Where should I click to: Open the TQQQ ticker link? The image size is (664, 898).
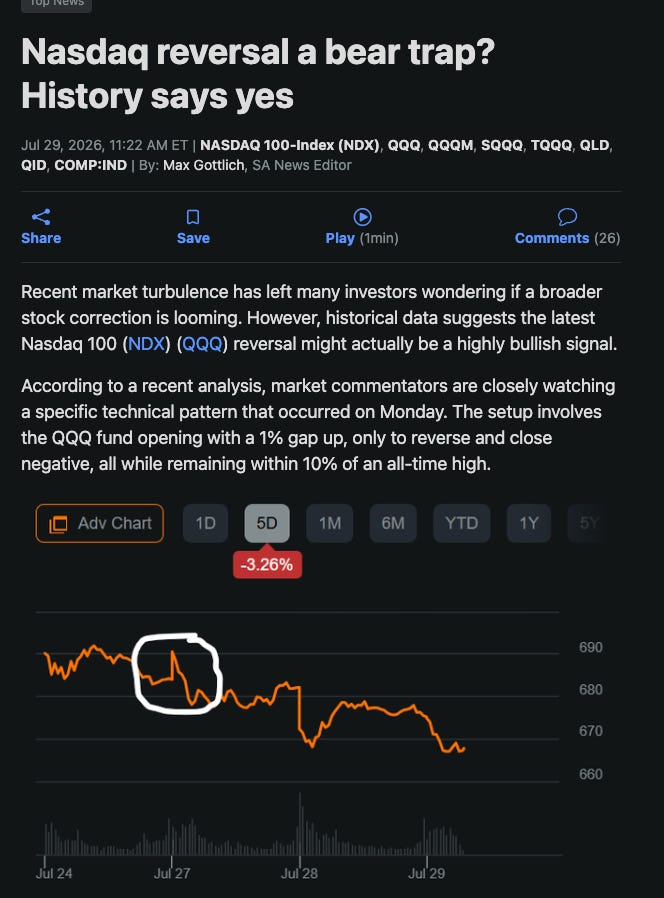tap(551, 145)
